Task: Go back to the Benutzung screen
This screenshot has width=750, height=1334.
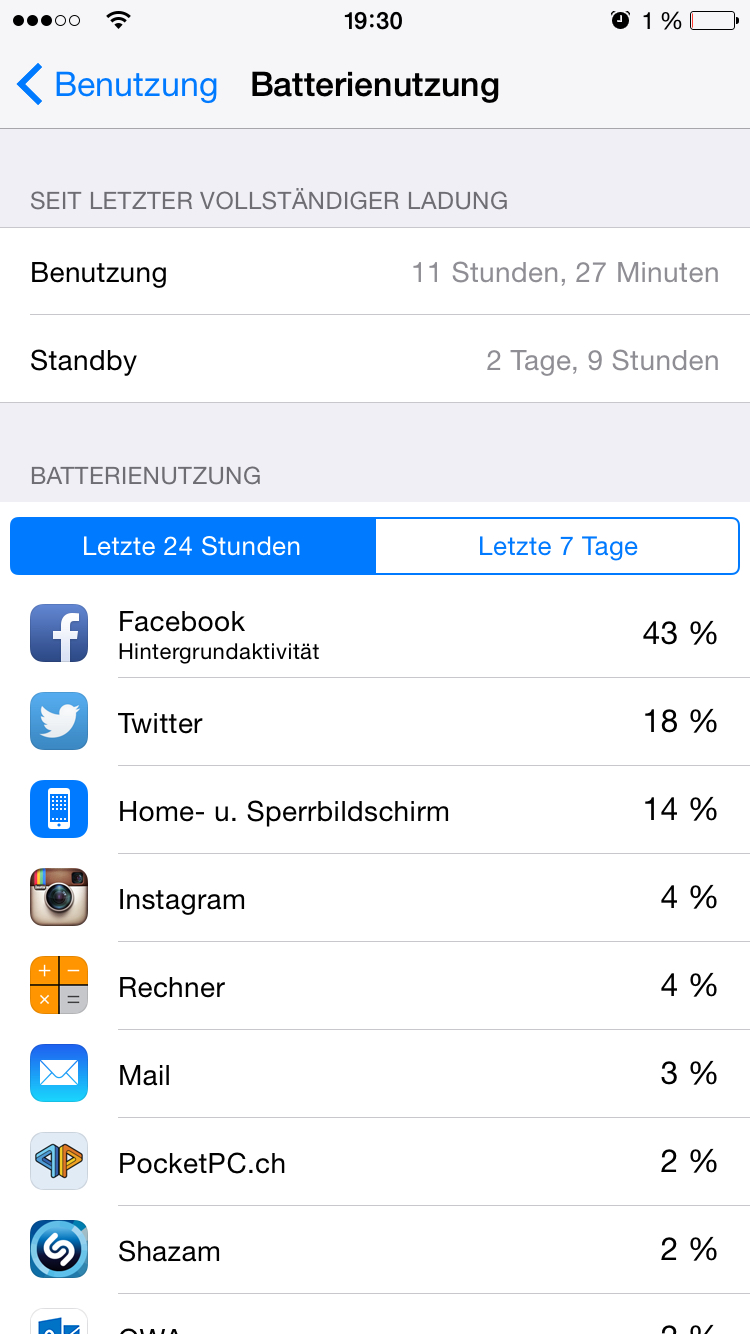Action: pos(117,85)
